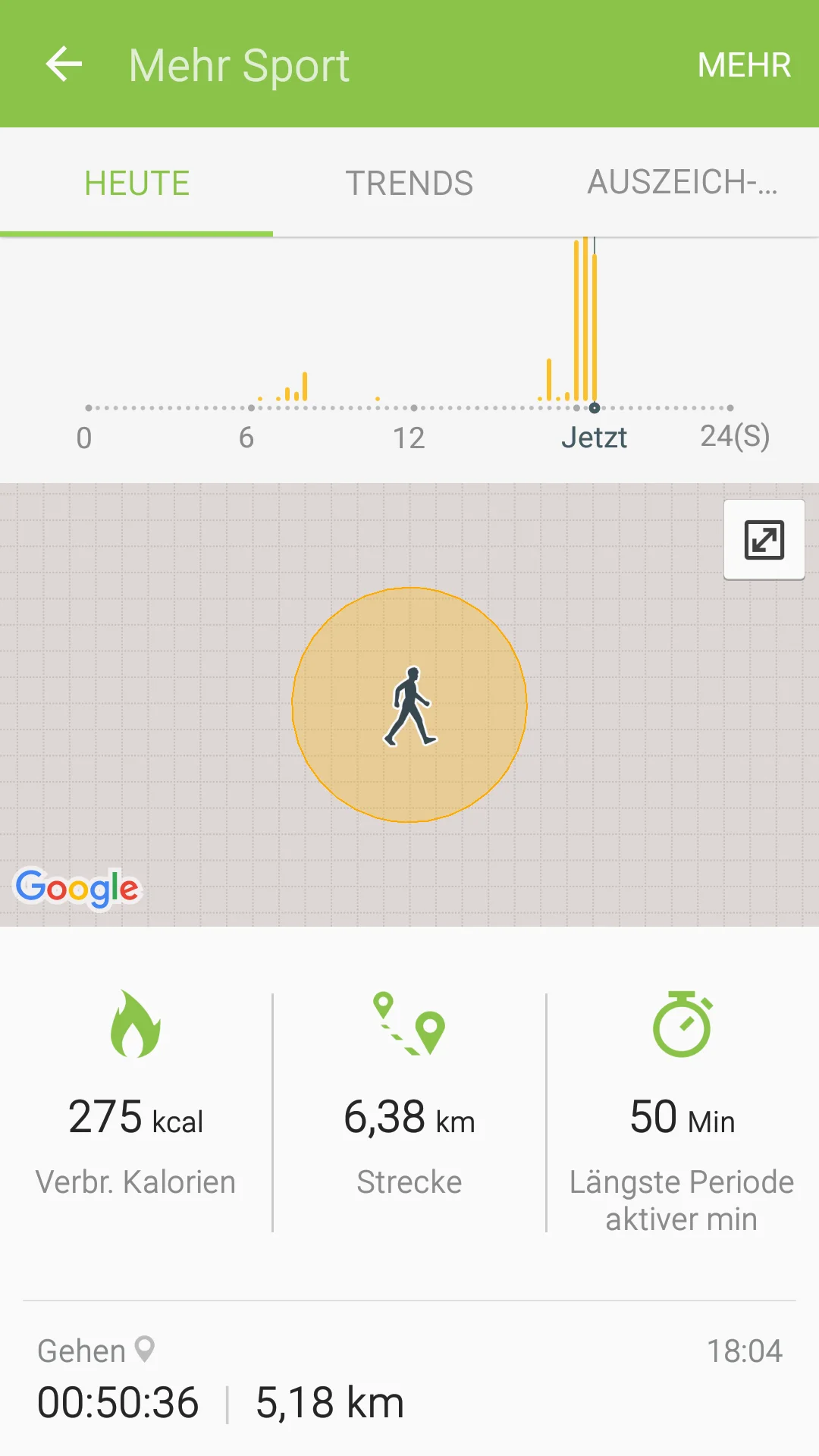The height and width of the screenshot is (1456, 819).
Task: Go back using the top arrow
Action: (x=64, y=64)
